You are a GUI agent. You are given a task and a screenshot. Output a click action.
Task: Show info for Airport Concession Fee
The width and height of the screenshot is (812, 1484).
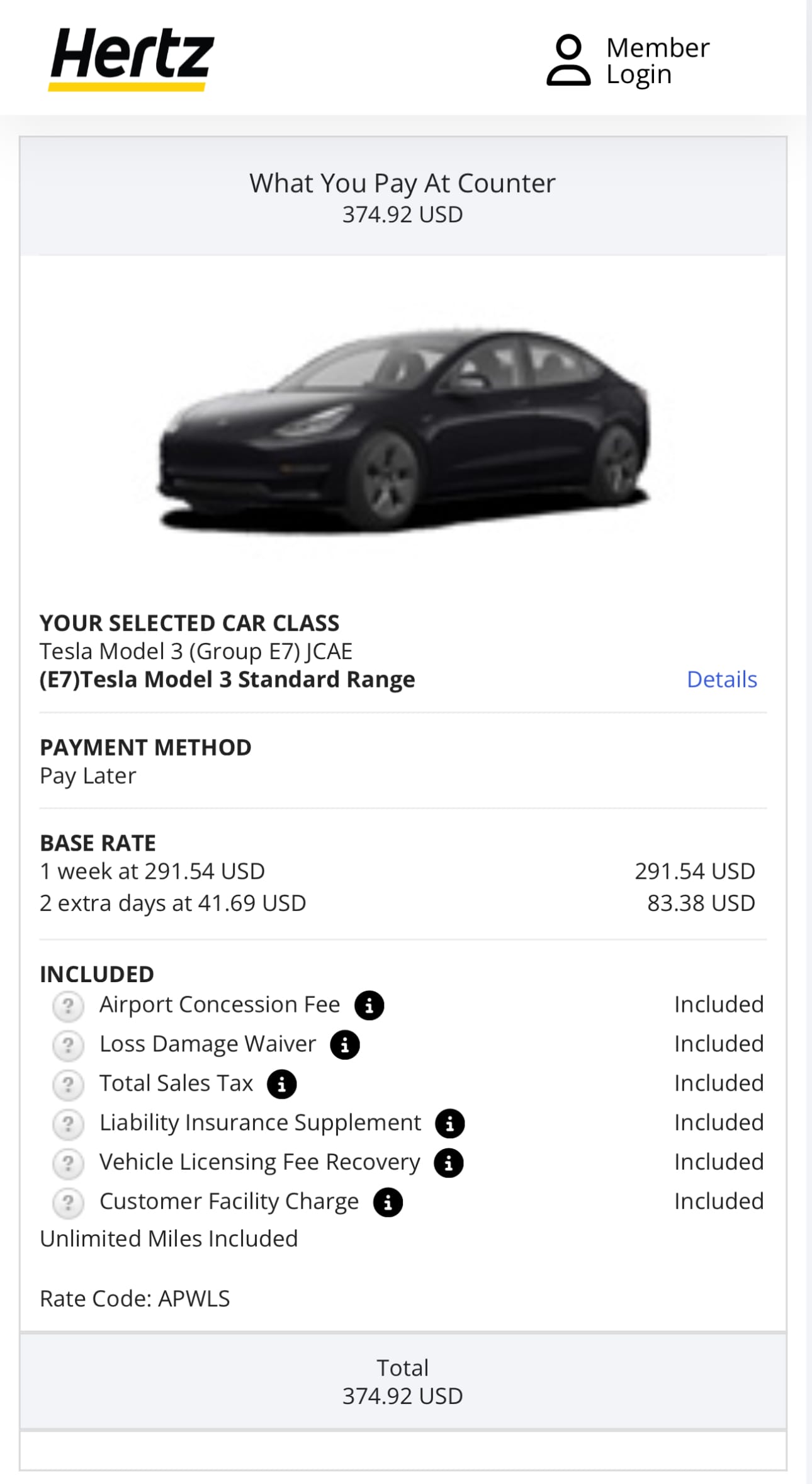[369, 1005]
